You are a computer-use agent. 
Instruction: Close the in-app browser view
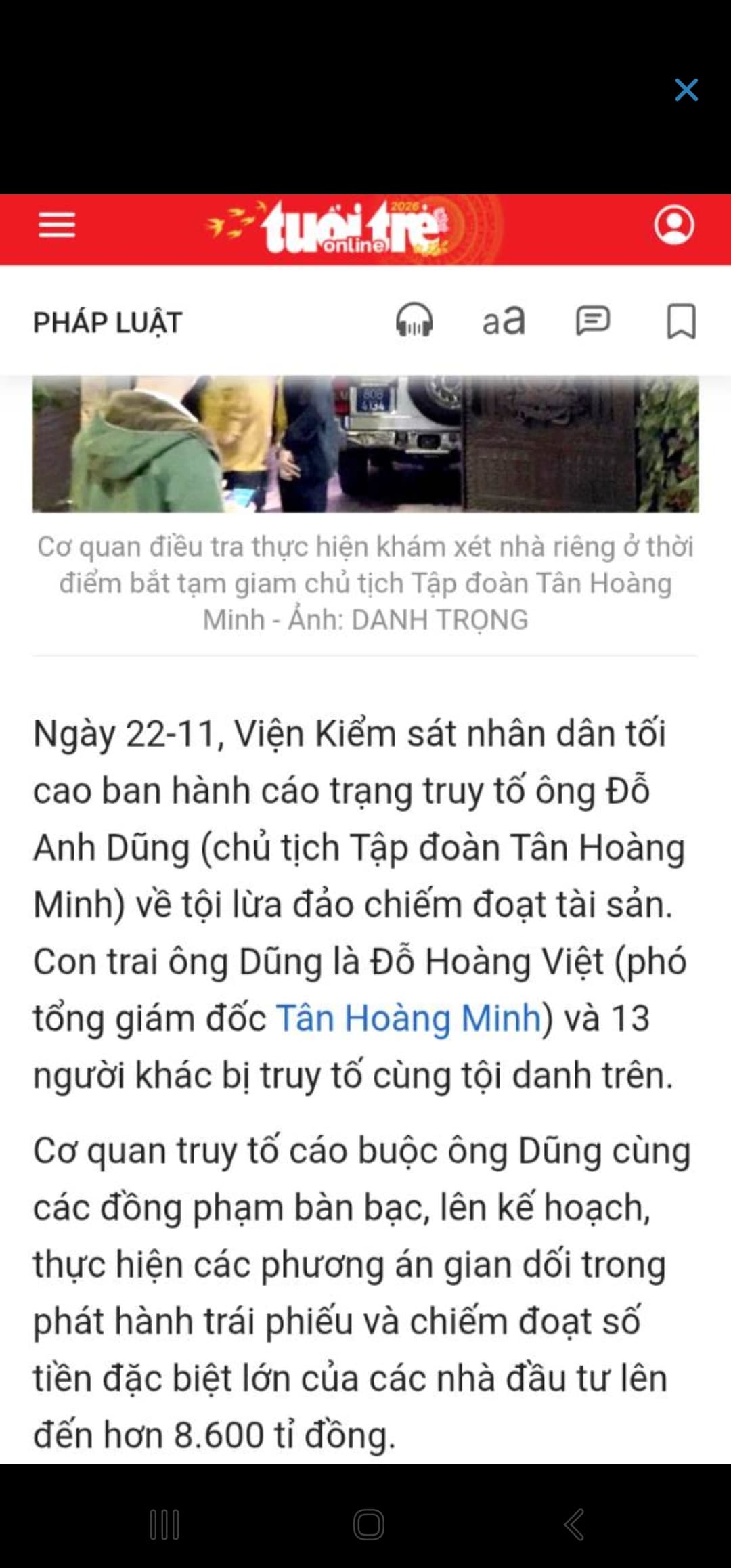point(686,89)
